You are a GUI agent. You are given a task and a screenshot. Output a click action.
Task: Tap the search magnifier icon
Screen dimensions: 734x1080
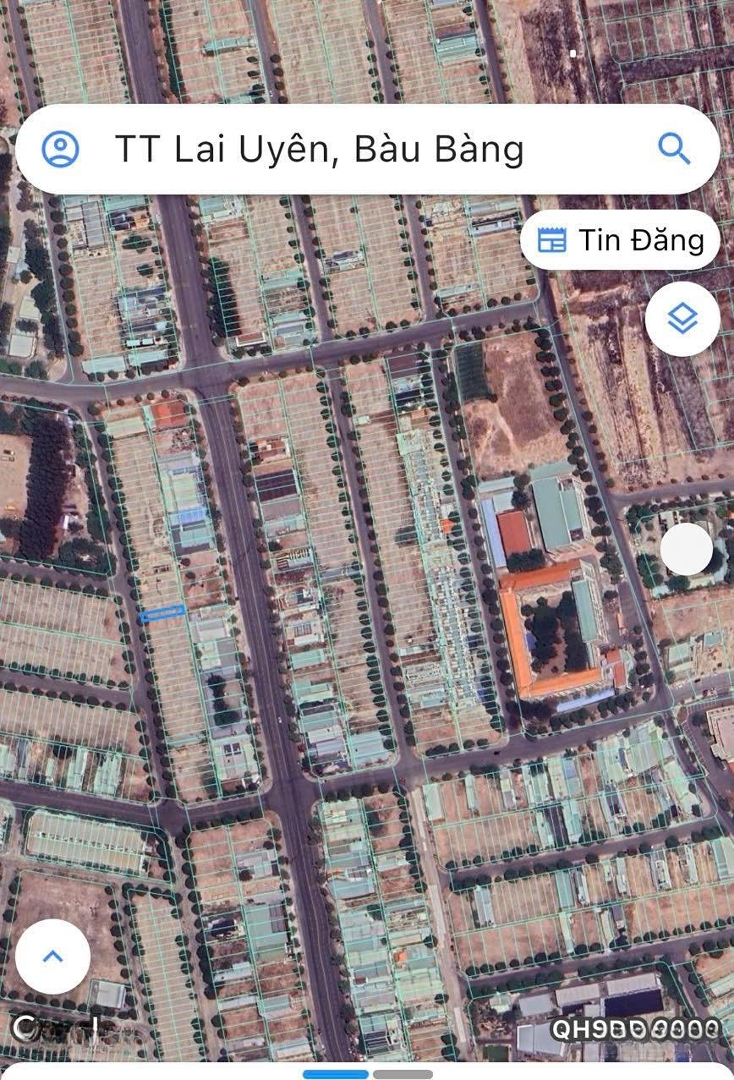point(674,149)
